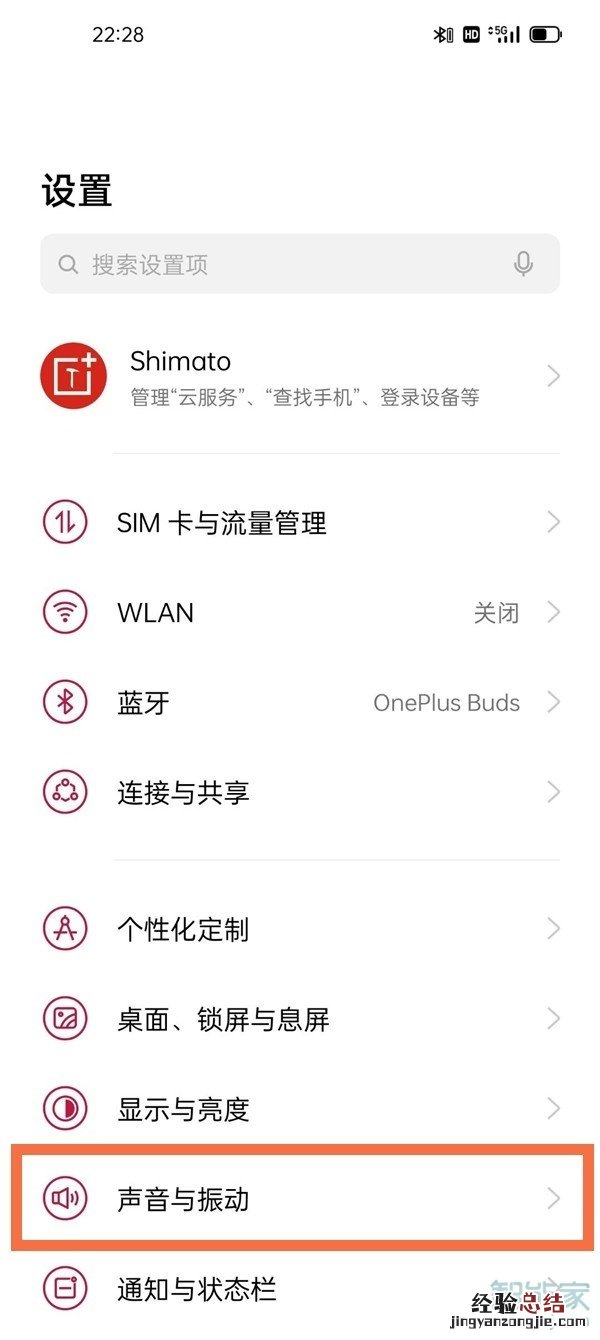
Task: Go to 蓝牙 settings
Action: pos(300,702)
